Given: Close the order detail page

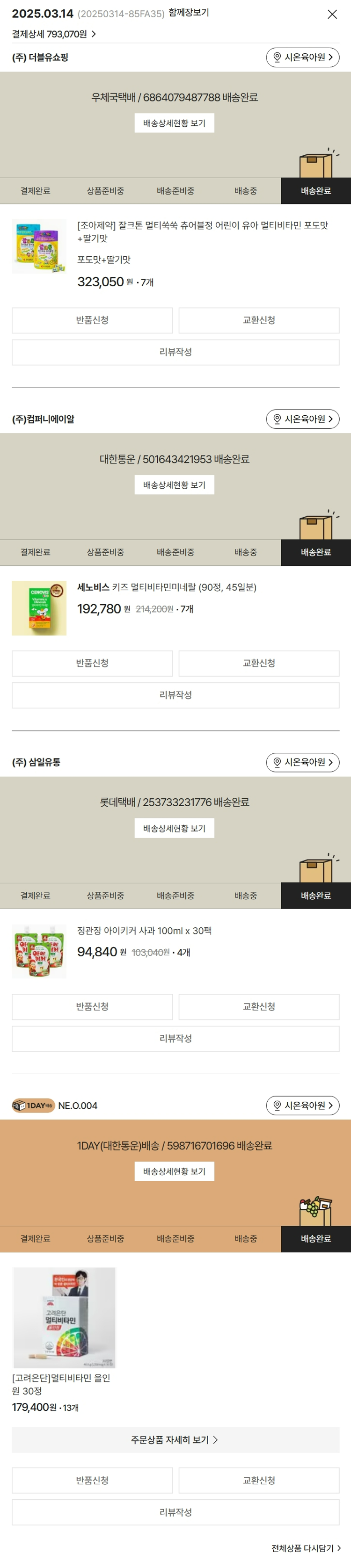Looking at the screenshot, I should pos(332,14).
